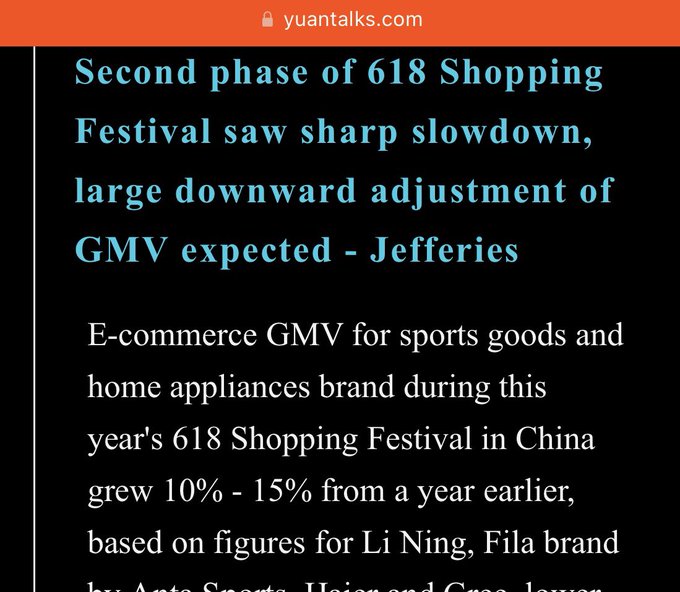Tap the yuantalks.com address bar
This screenshot has width=680, height=592.
pyautogui.click(x=340, y=19)
